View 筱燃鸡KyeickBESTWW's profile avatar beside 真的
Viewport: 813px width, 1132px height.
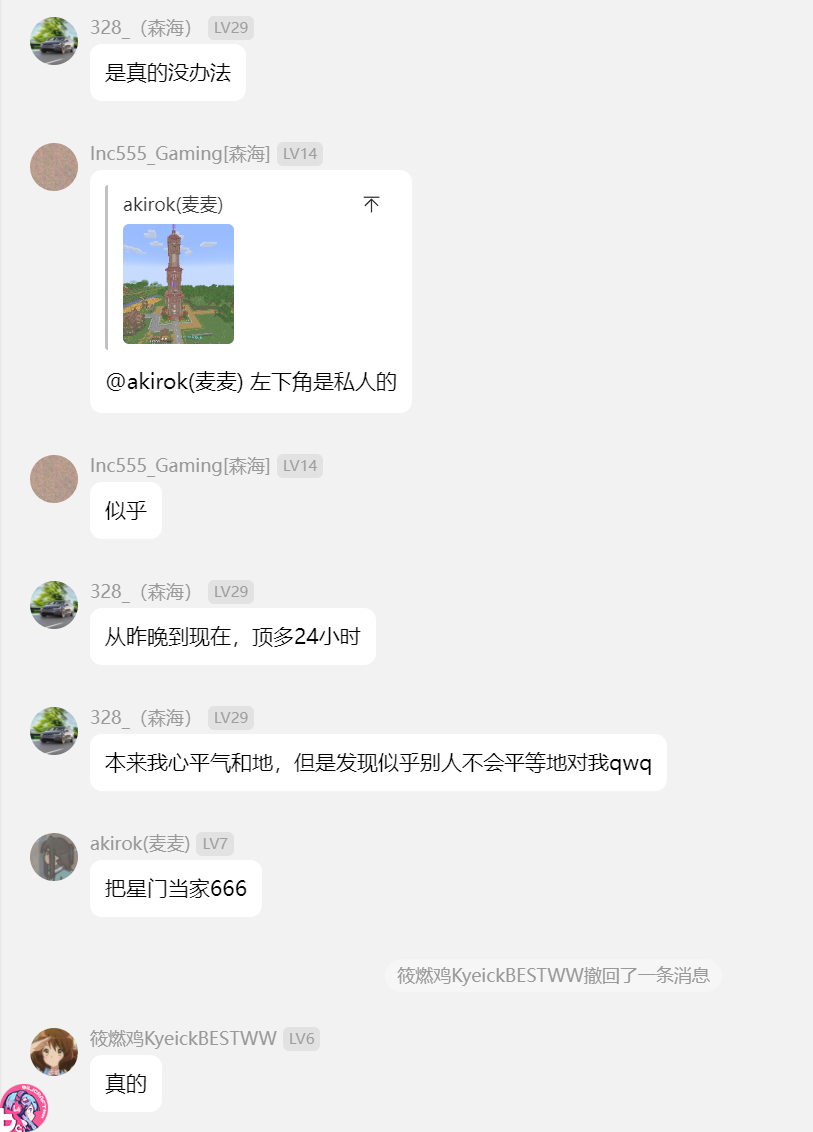coord(54,1051)
